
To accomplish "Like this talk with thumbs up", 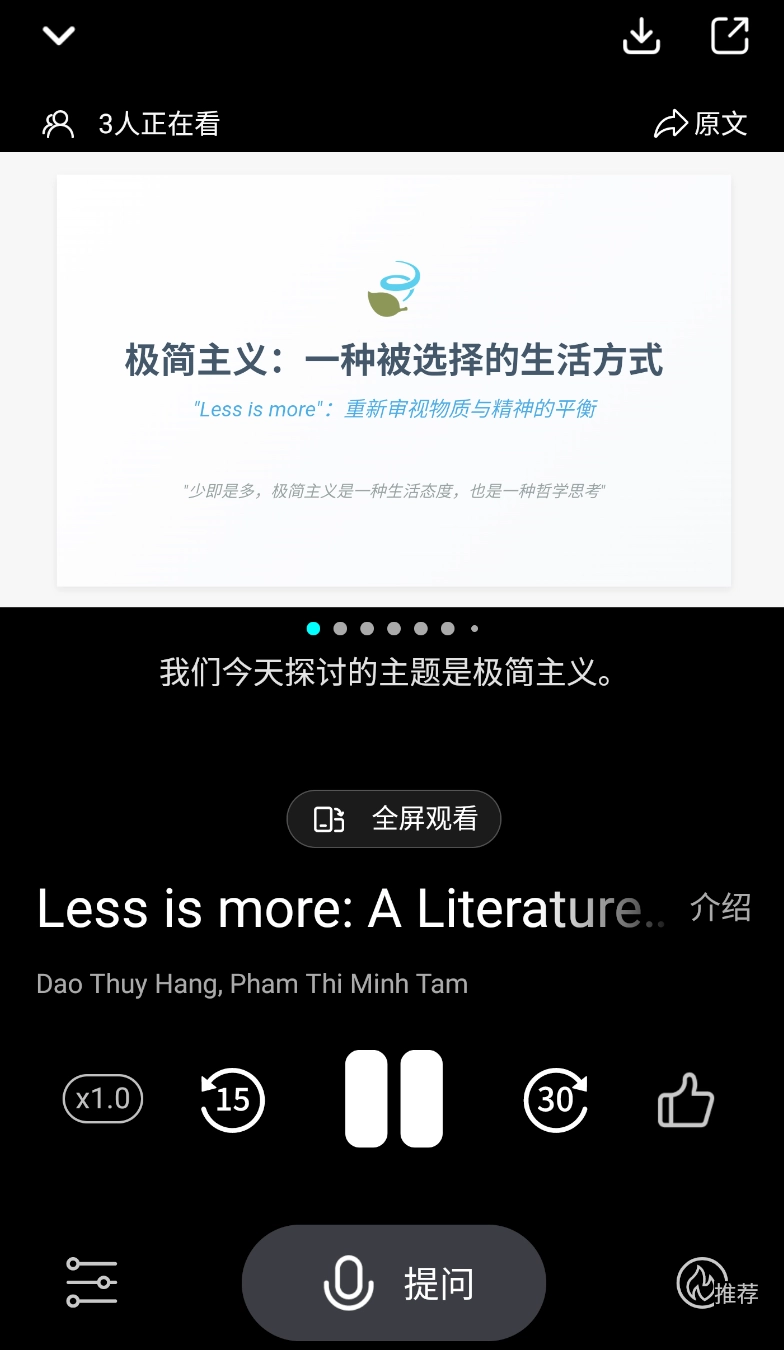I will [x=685, y=1100].
